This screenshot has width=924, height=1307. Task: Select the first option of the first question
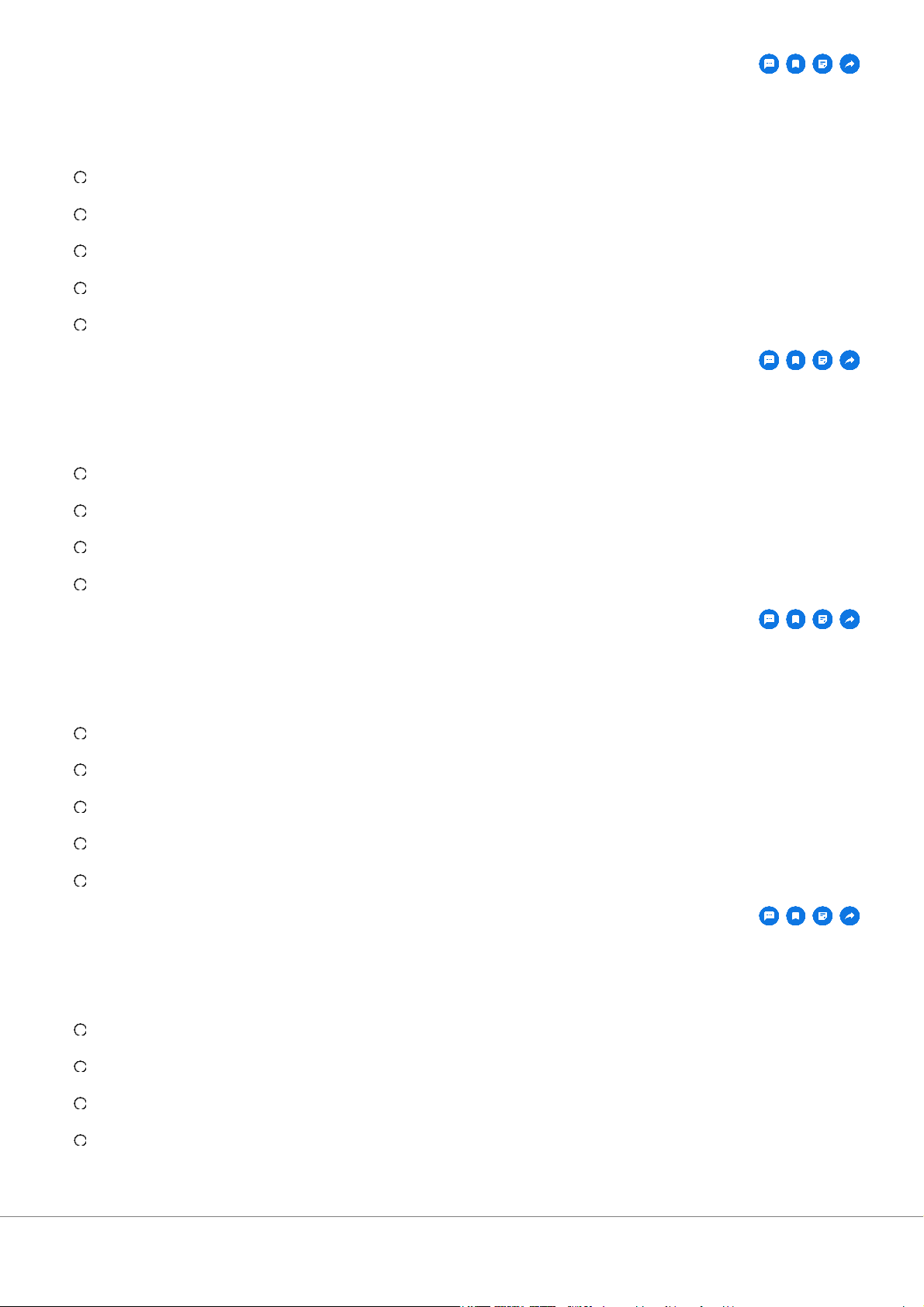pos(80,178)
